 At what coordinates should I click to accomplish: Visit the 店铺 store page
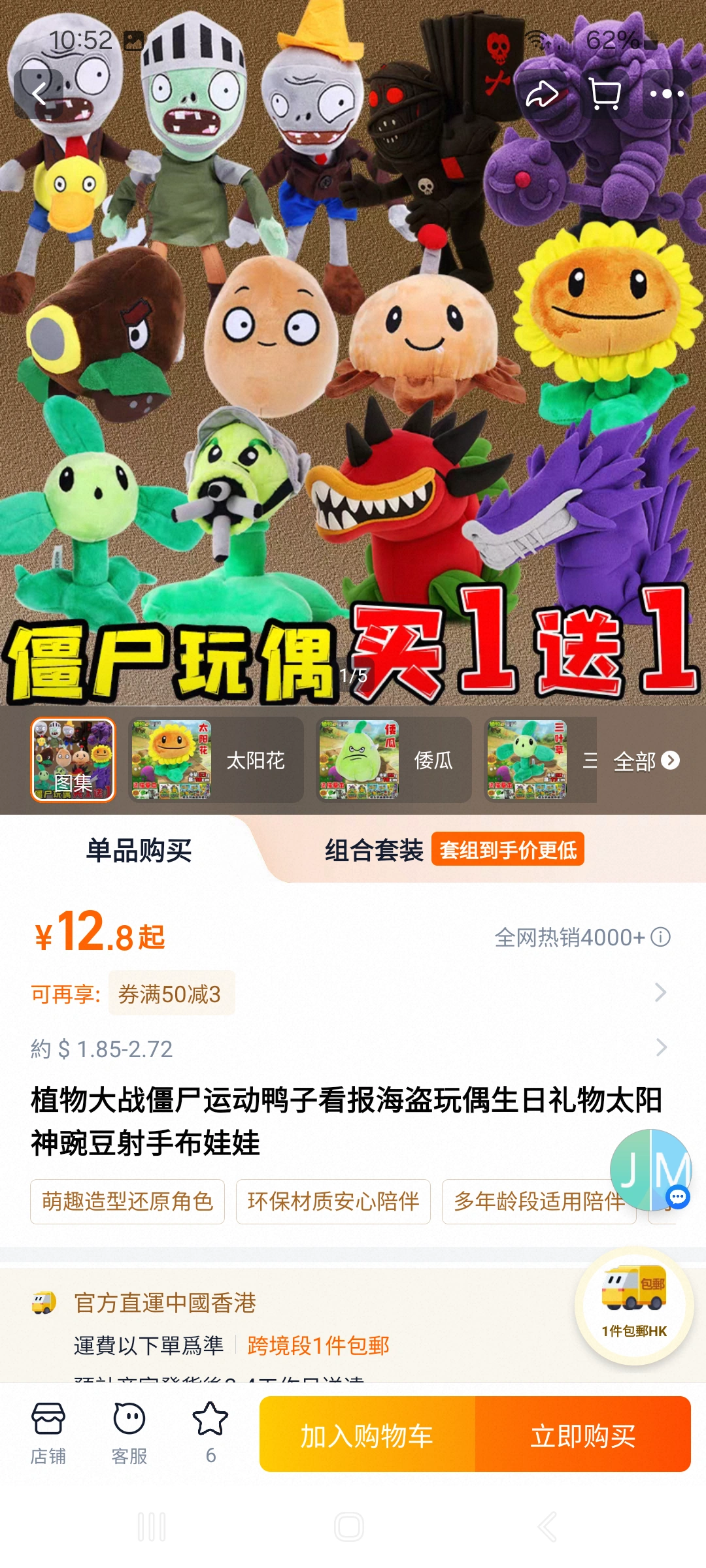coord(48,1433)
